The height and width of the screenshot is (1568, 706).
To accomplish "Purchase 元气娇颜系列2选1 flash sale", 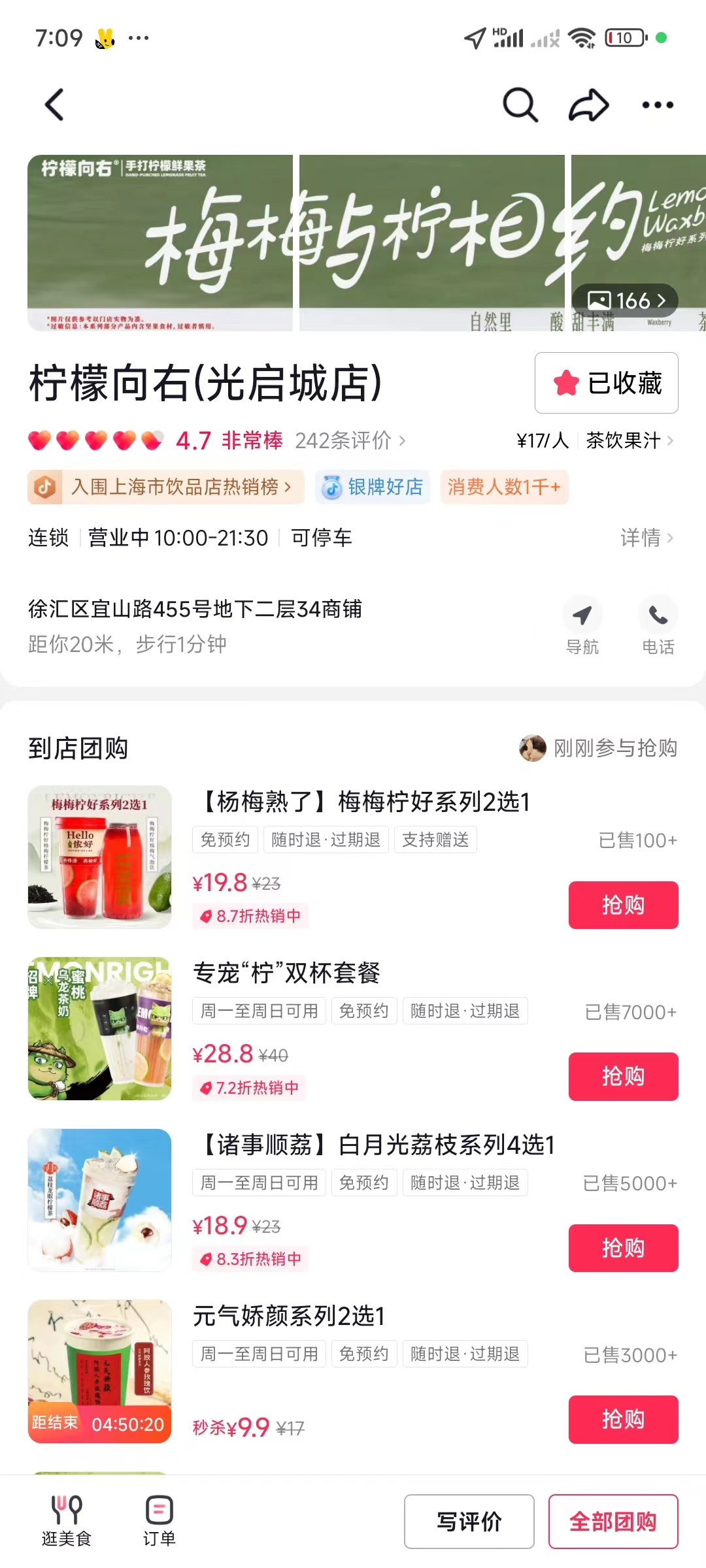I will point(623,1419).
